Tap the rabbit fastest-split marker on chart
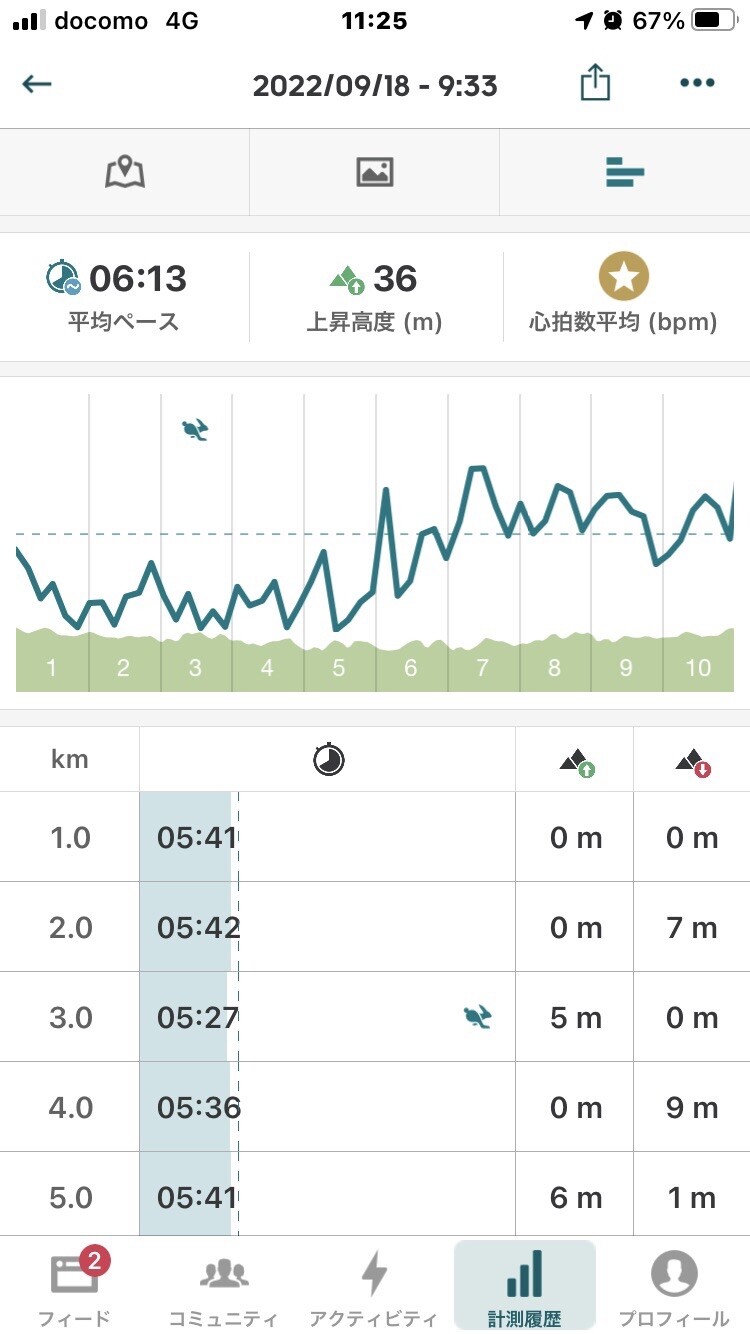Screen dimensions: 750x1334 tap(195, 429)
